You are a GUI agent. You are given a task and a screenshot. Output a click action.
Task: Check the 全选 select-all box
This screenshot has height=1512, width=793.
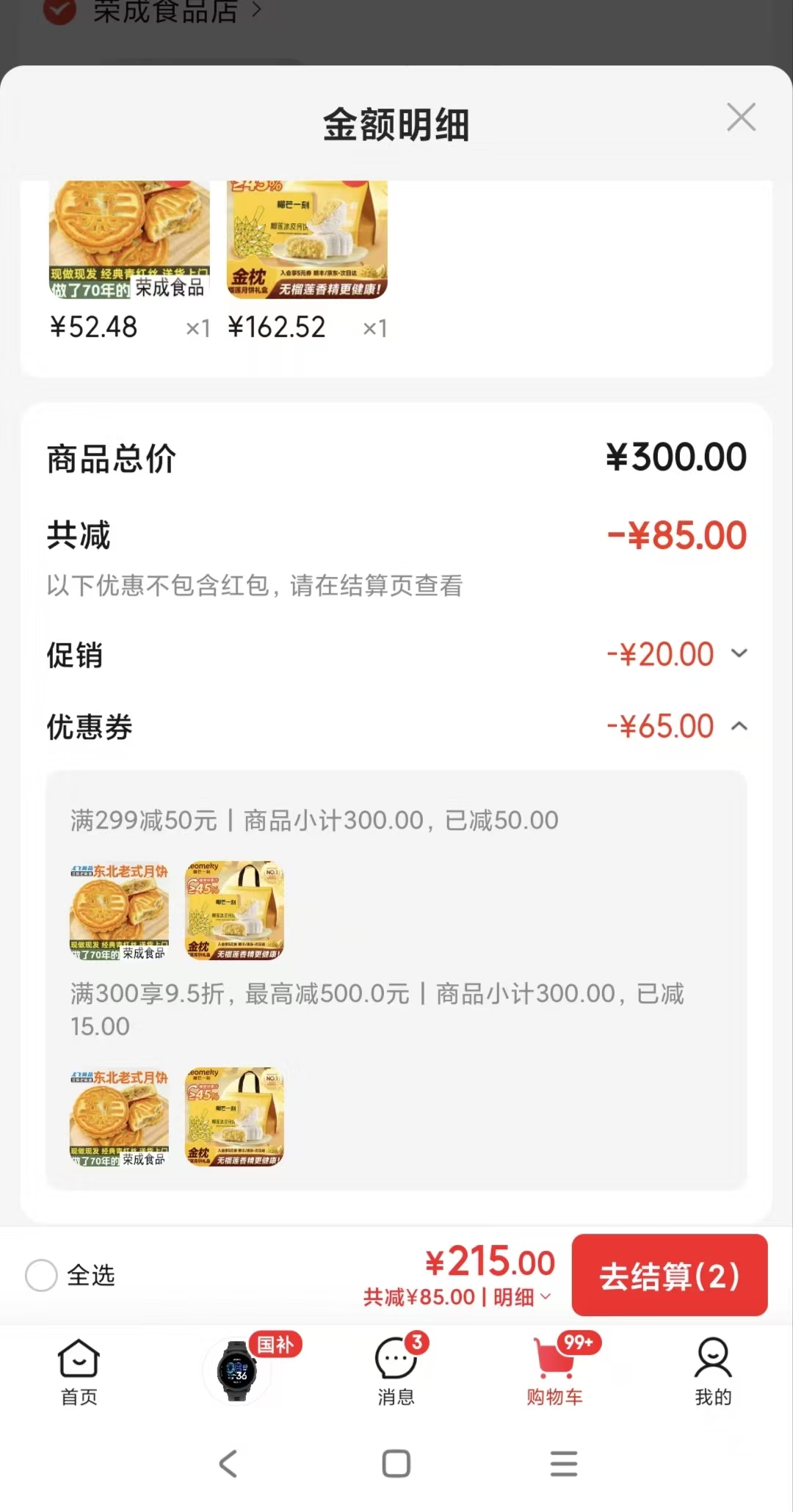(x=41, y=1275)
